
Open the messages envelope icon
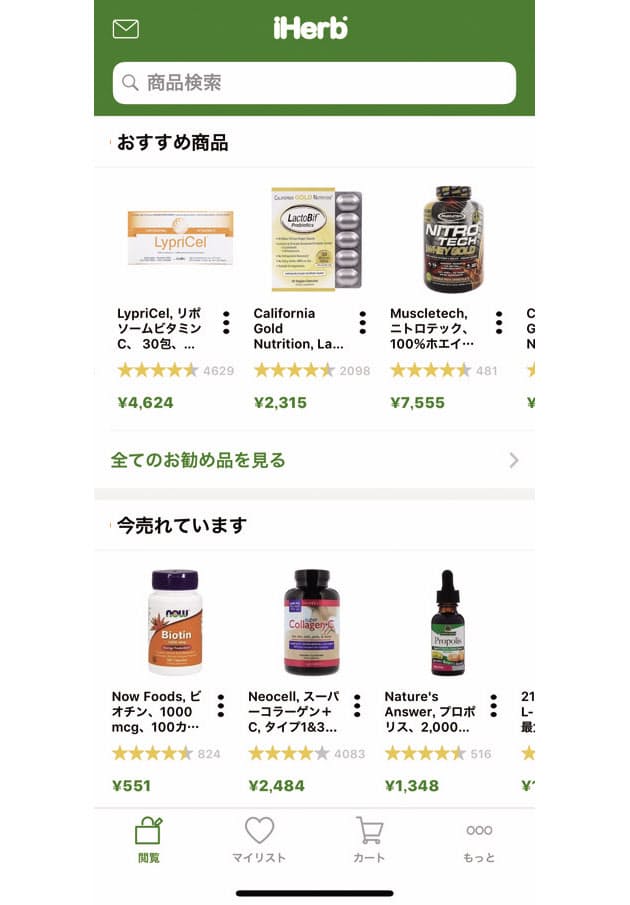[x=126, y=29]
